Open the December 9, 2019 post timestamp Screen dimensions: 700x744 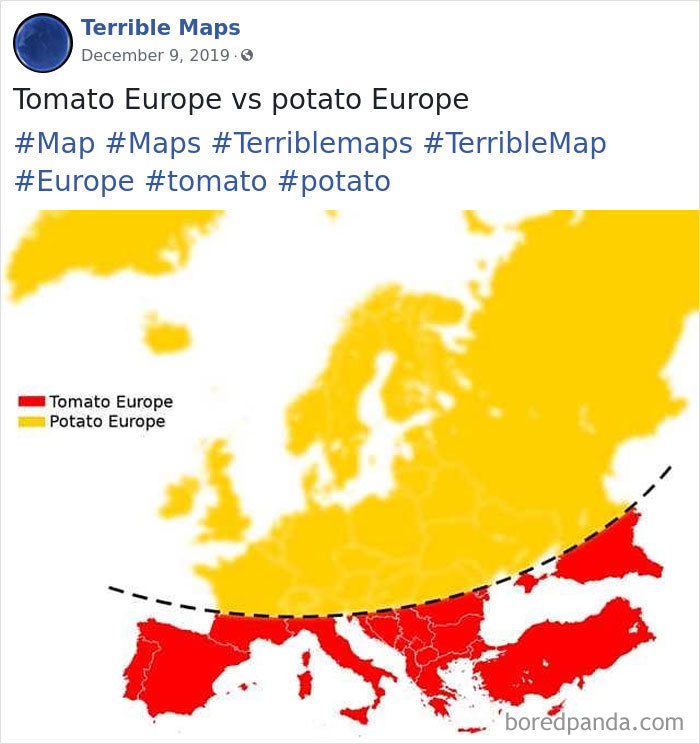[155, 55]
